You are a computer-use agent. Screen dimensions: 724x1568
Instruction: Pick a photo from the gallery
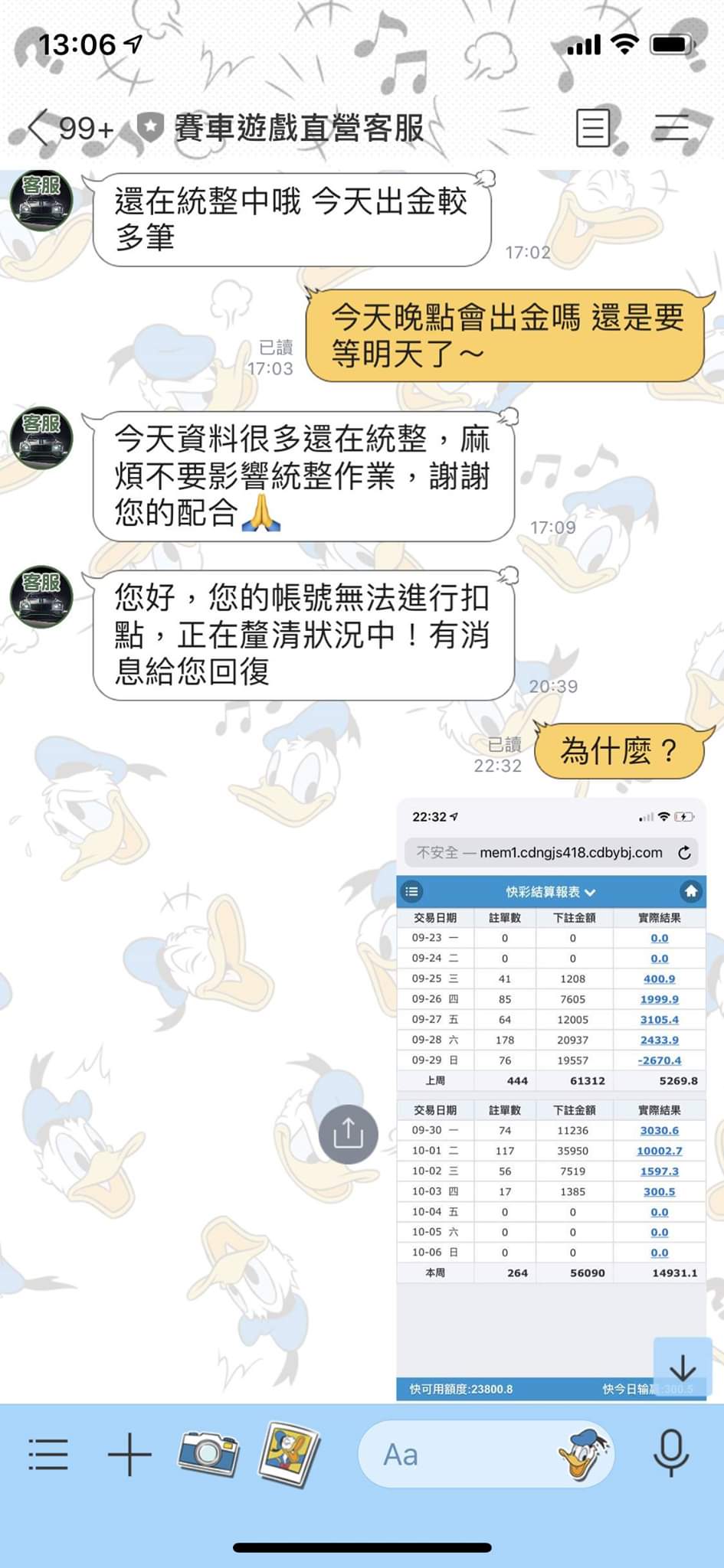pyautogui.click(x=289, y=1454)
